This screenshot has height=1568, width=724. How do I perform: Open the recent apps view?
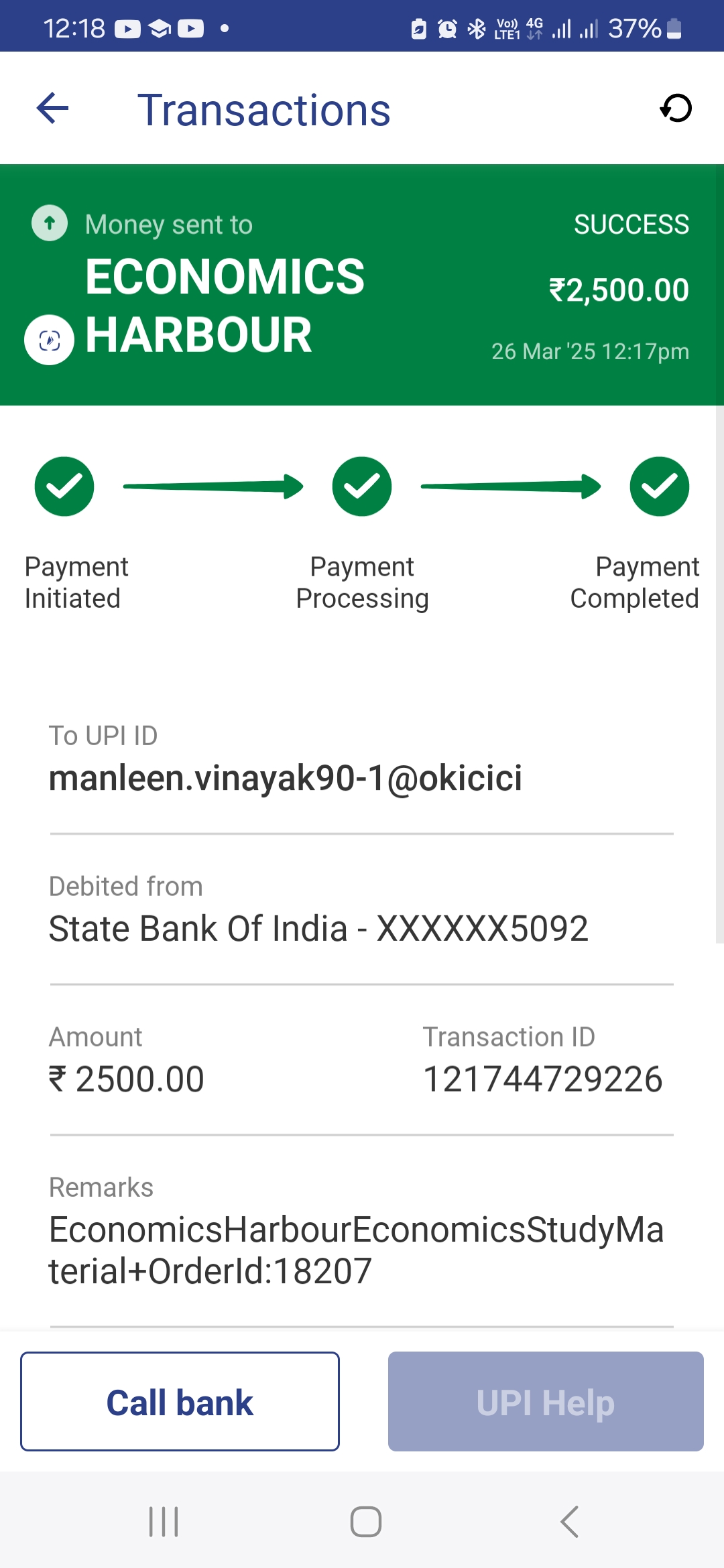click(x=164, y=1522)
